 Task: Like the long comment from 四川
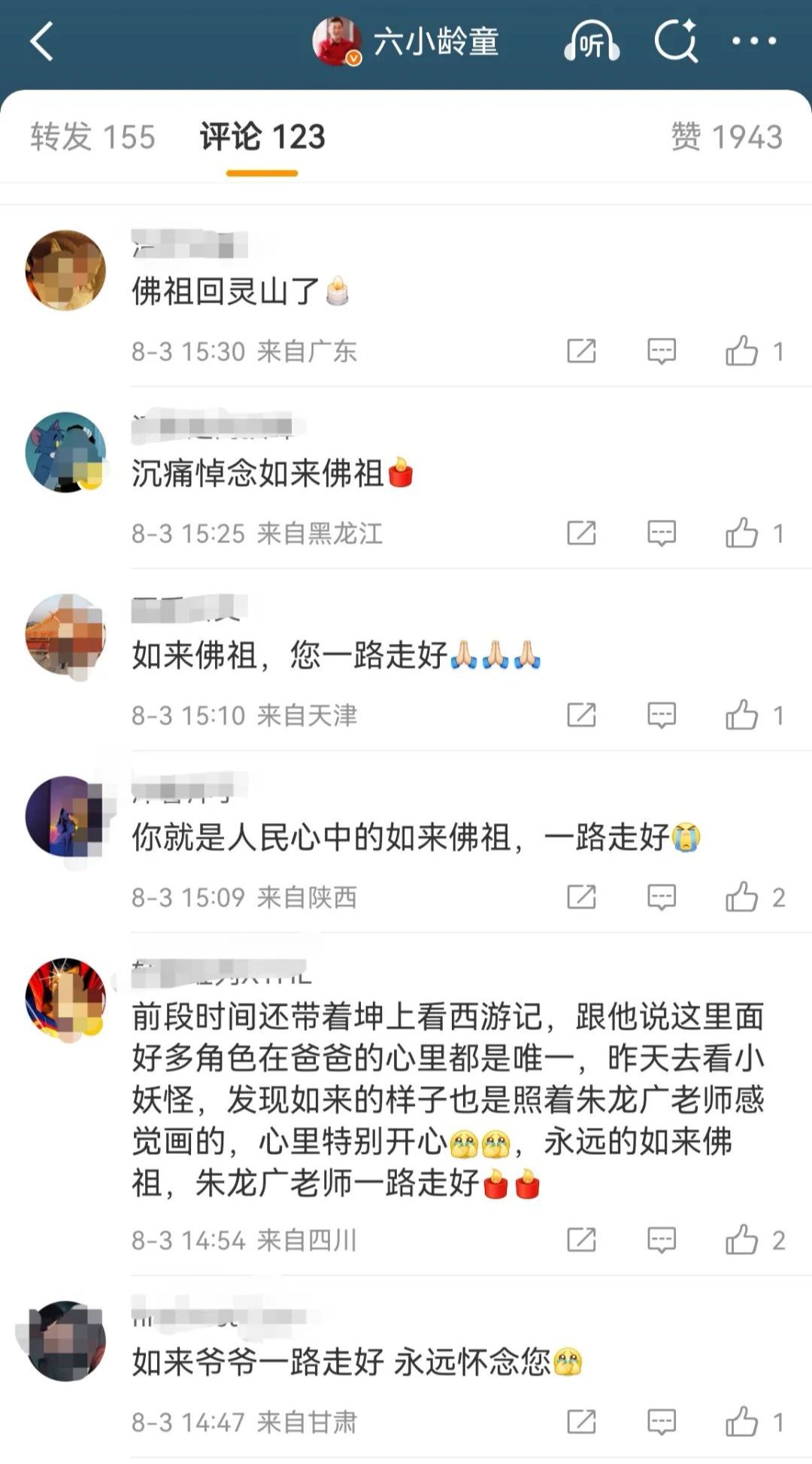[x=742, y=1241]
